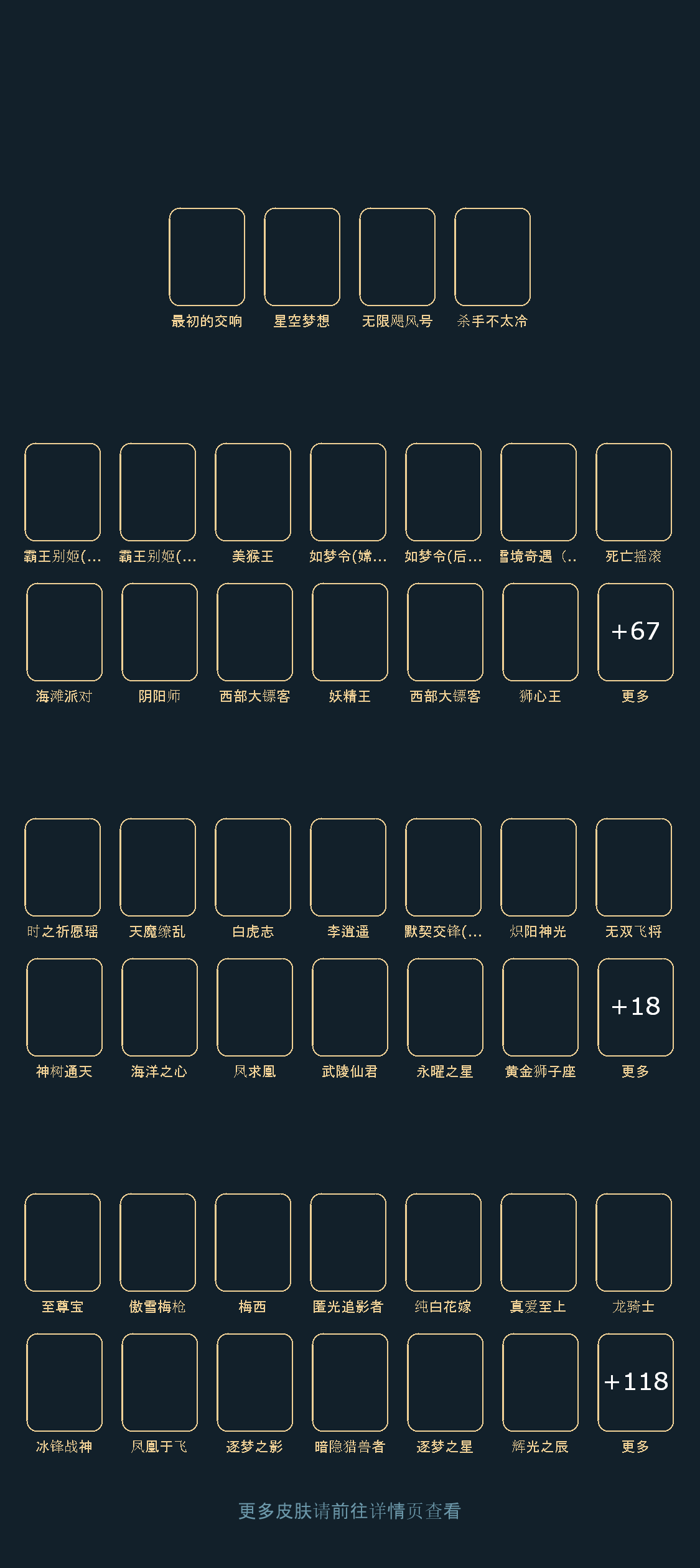Open the 死亡摇滚 skin
This screenshot has width=700, height=1568.
tap(633, 492)
